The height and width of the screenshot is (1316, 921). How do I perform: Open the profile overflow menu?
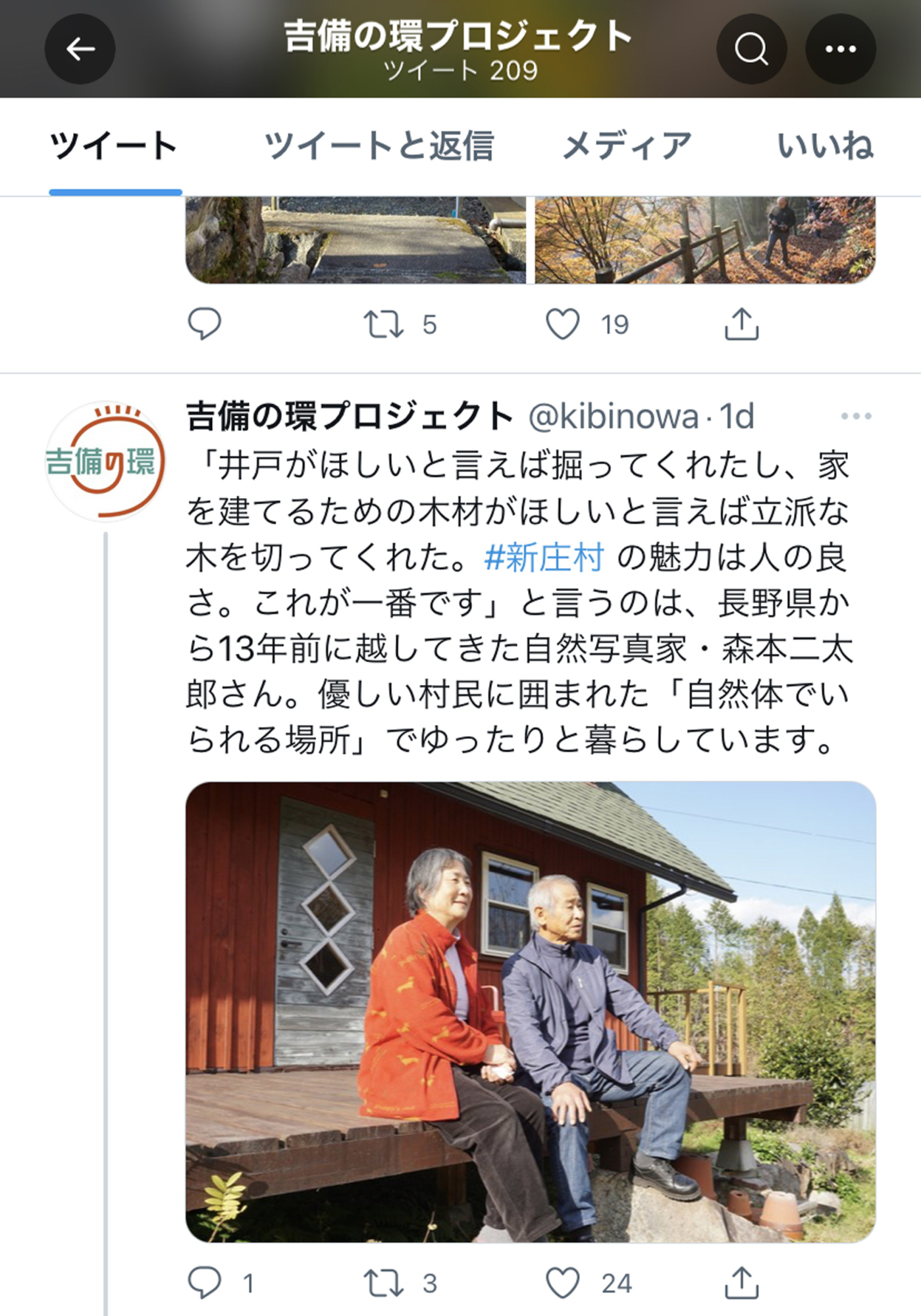click(841, 49)
